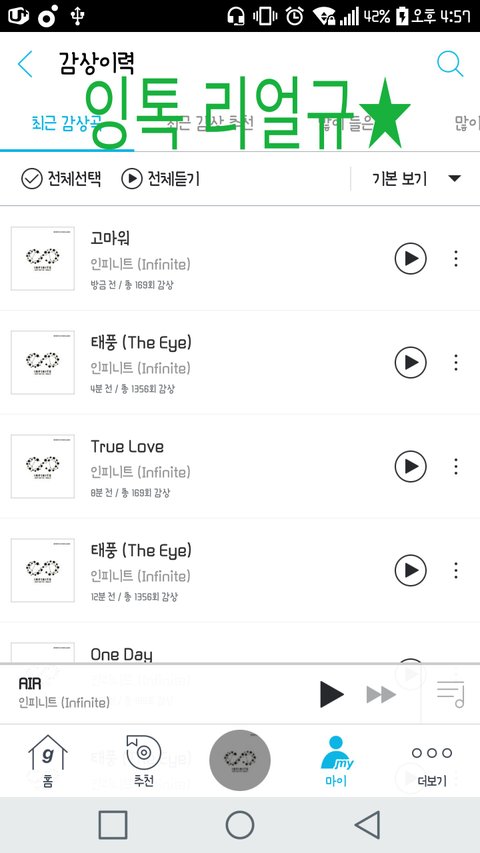Switch to the 홈 tab

tap(48, 761)
